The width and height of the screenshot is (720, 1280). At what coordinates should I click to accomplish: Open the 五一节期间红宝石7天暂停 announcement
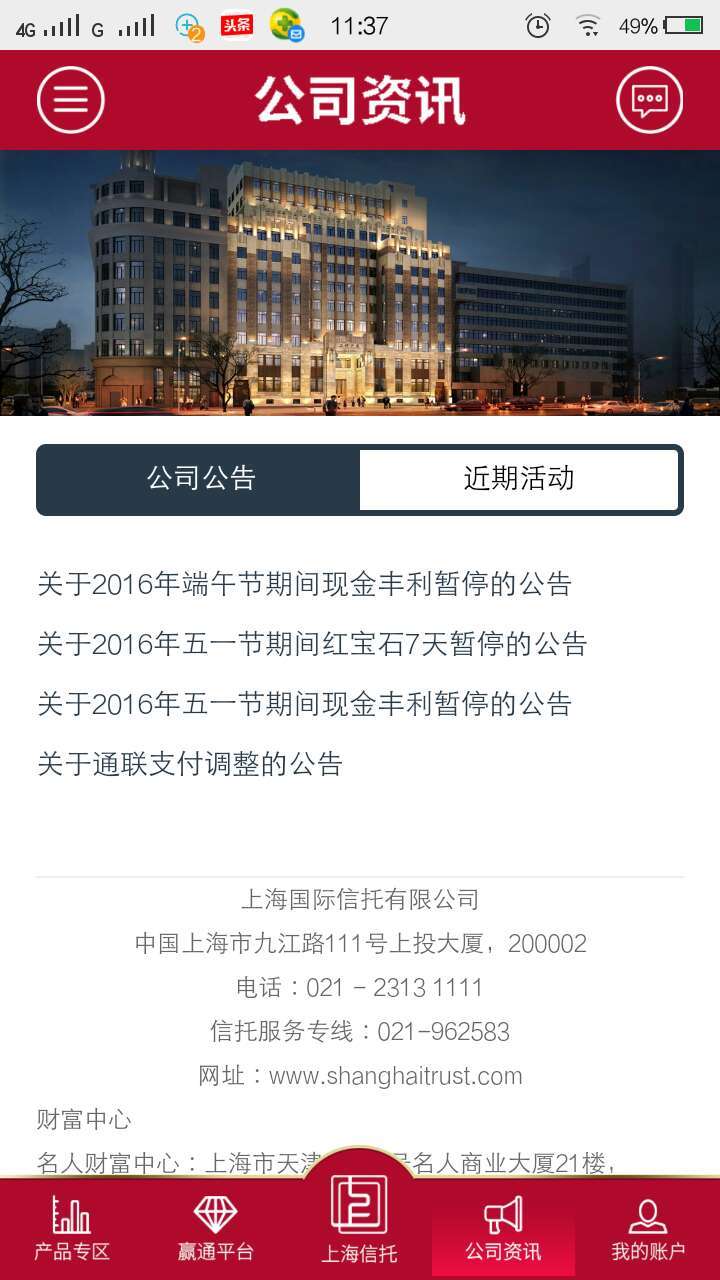312,644
